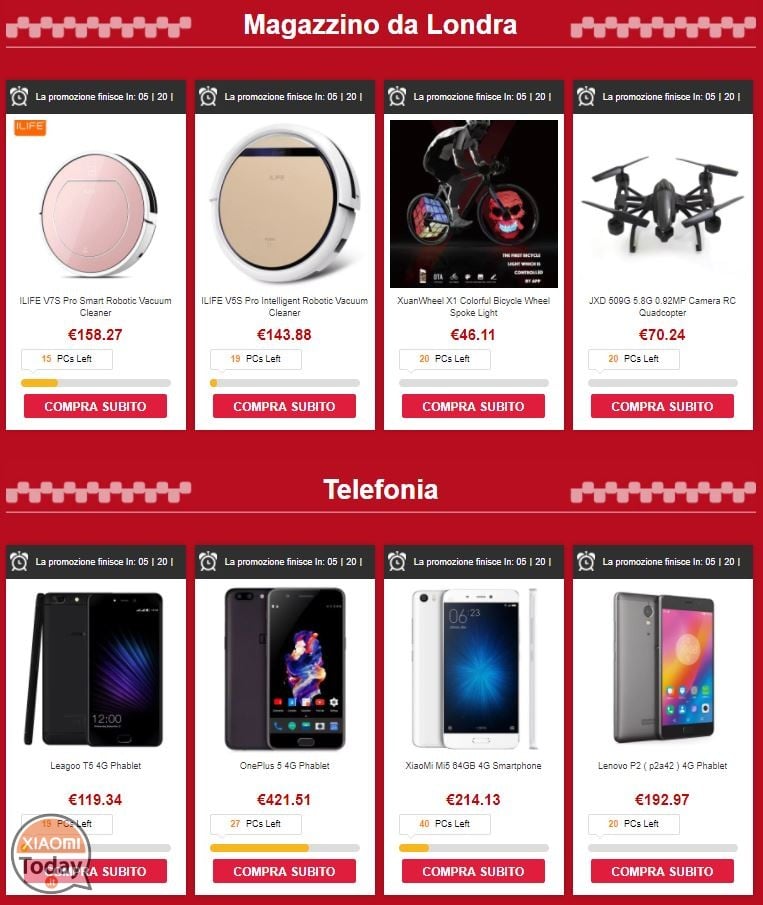
Task: Buy the Lenovo P2 4G Phablet
Action: 662,871
